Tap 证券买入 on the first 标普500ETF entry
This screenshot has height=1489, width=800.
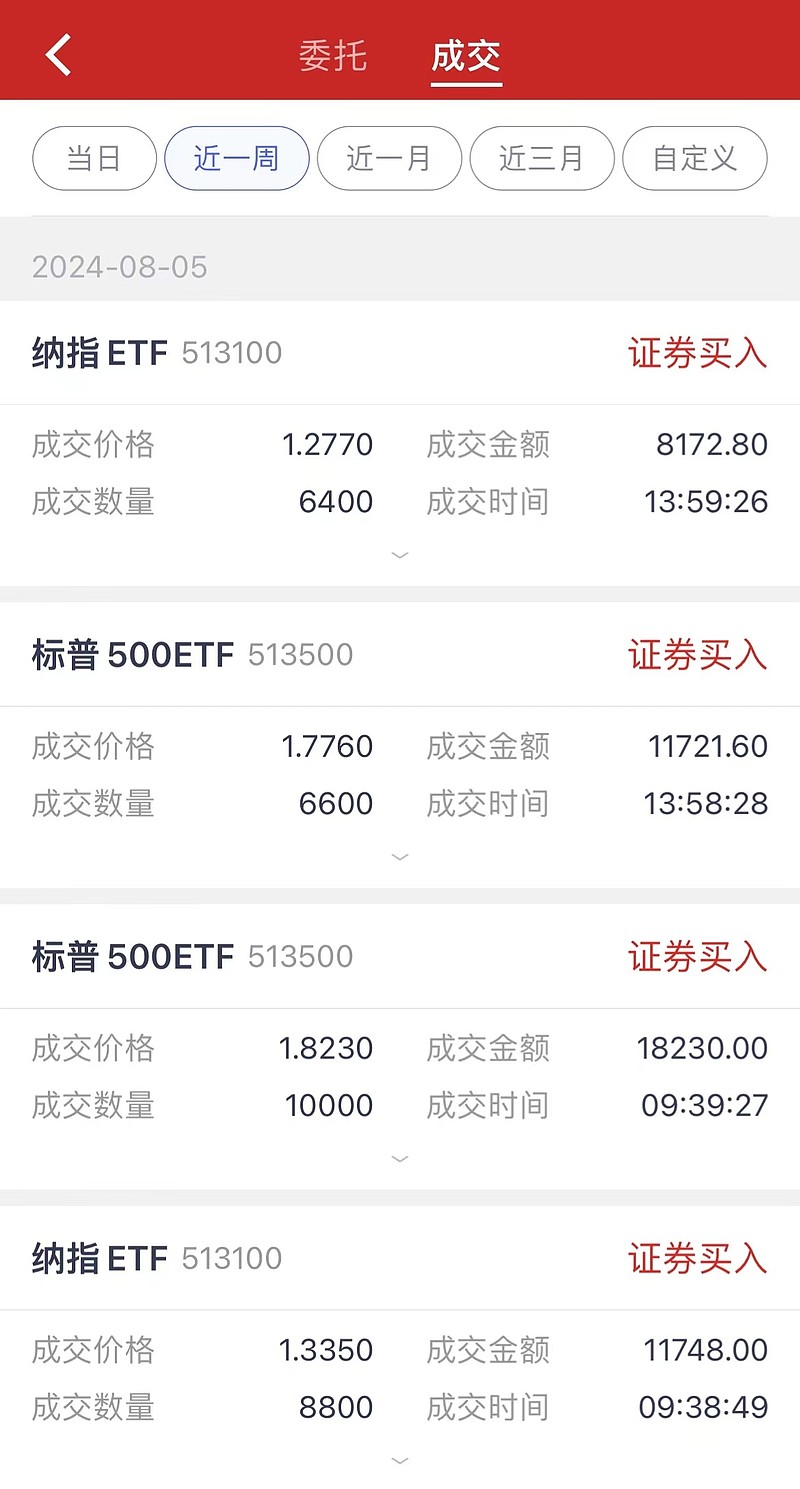click(x=698, y=655)
